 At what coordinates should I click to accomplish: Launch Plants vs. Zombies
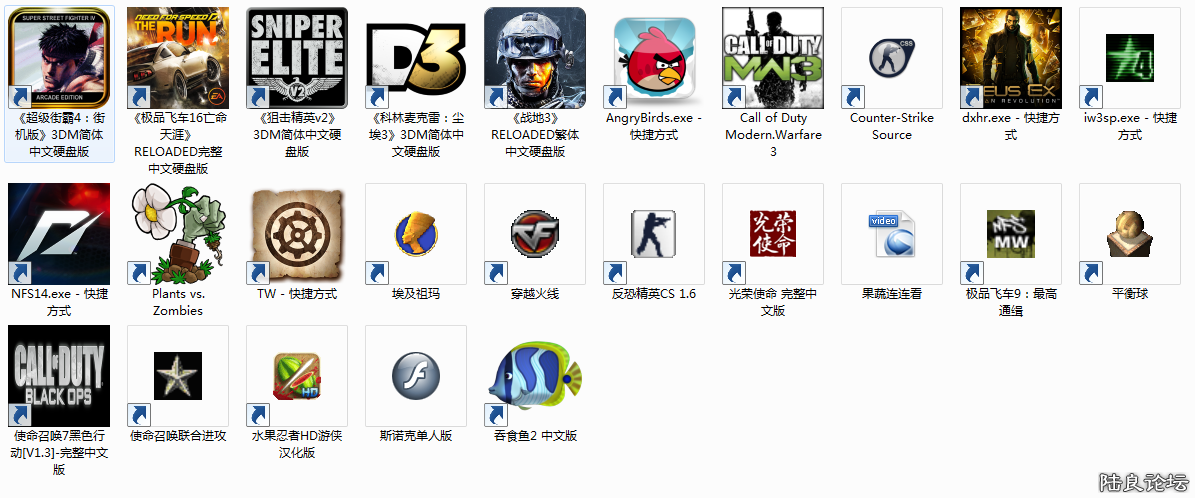click(x=178, y=234)
